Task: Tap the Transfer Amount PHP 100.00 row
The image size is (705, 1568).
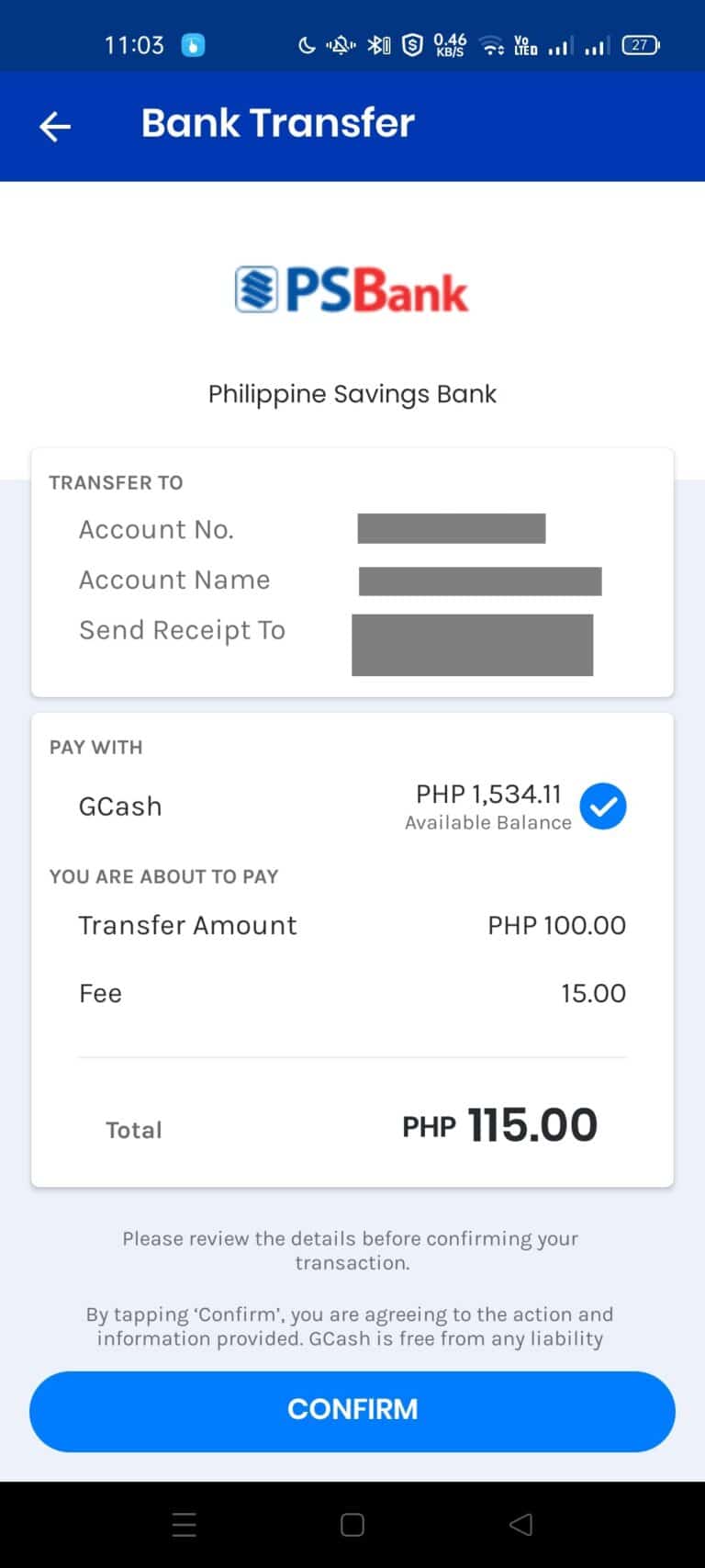Action: tap(352, 925)
